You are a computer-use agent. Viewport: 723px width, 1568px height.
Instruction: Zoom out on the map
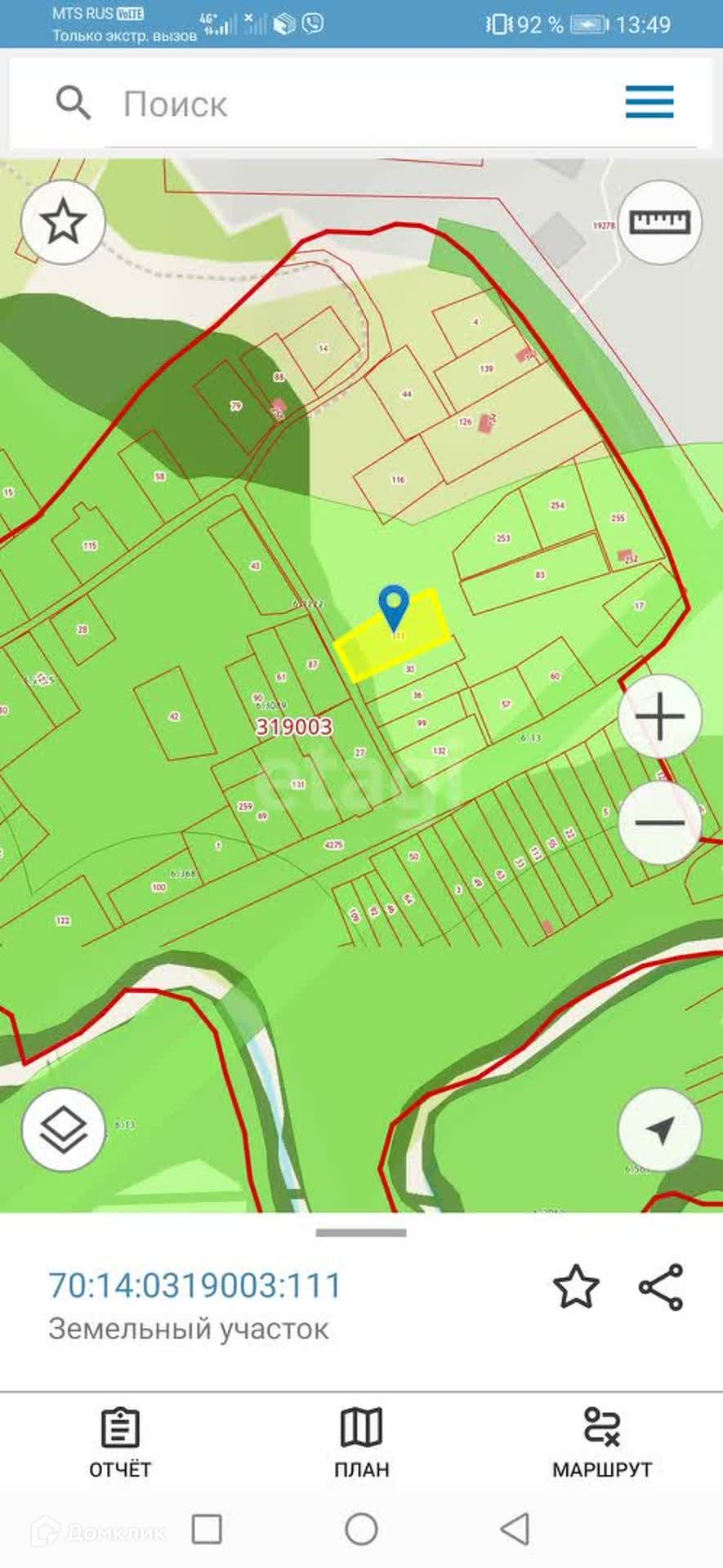660,822
